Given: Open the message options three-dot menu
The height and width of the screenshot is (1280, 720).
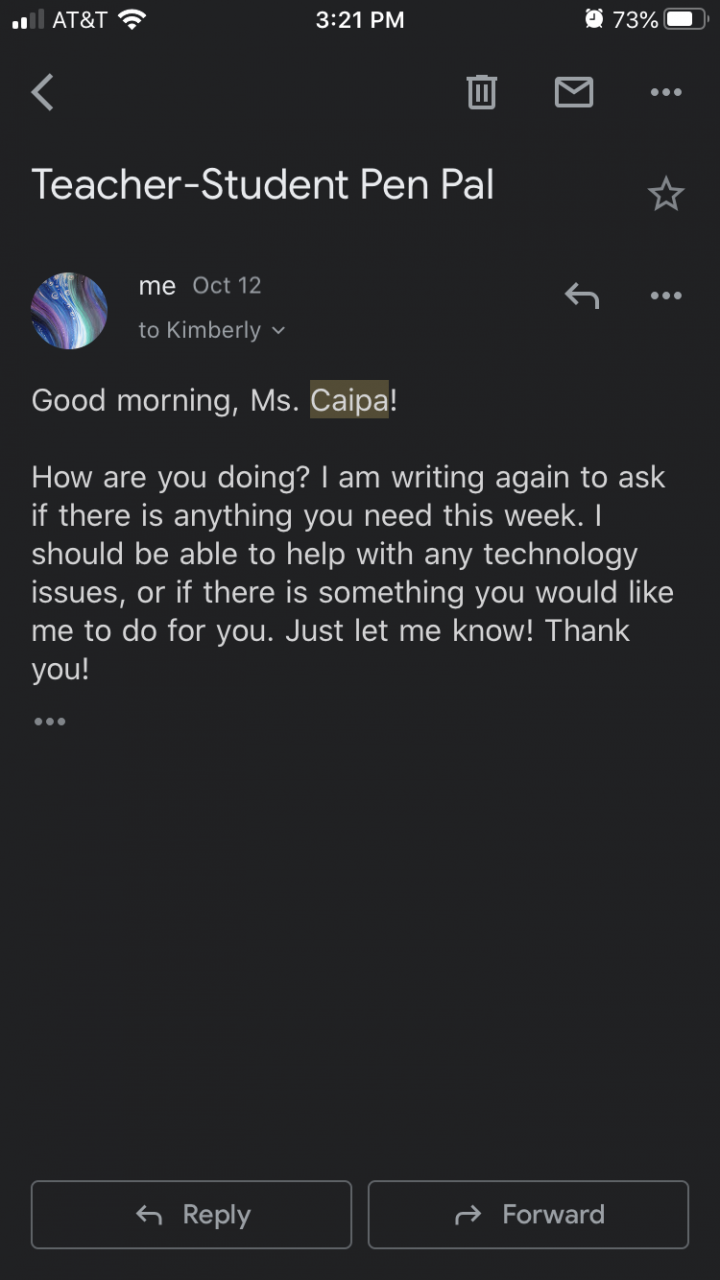Looking at the screenshot, I should pos(665,295).
